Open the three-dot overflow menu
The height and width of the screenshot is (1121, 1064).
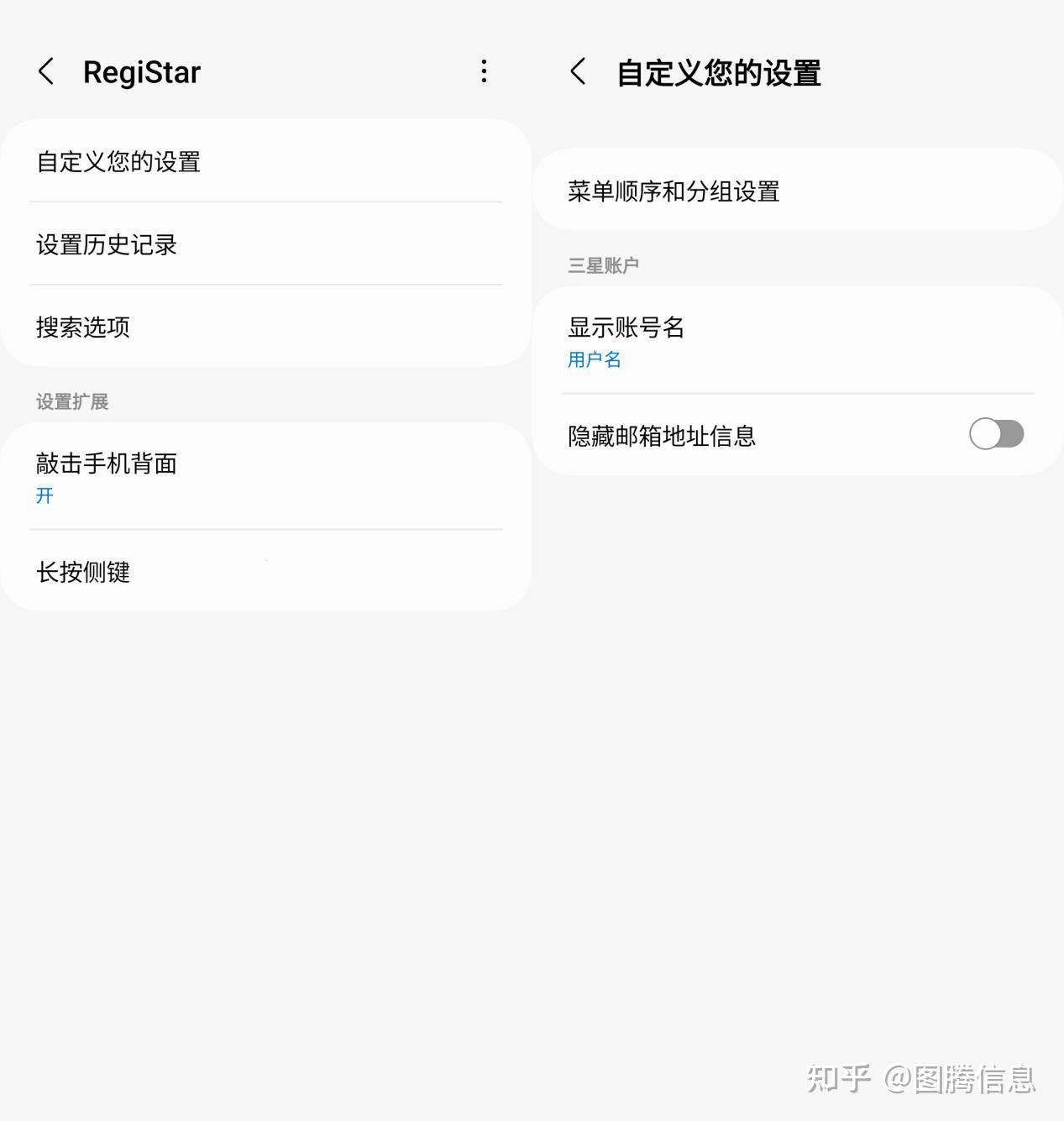pyautogui.click(x=484, y=71)
